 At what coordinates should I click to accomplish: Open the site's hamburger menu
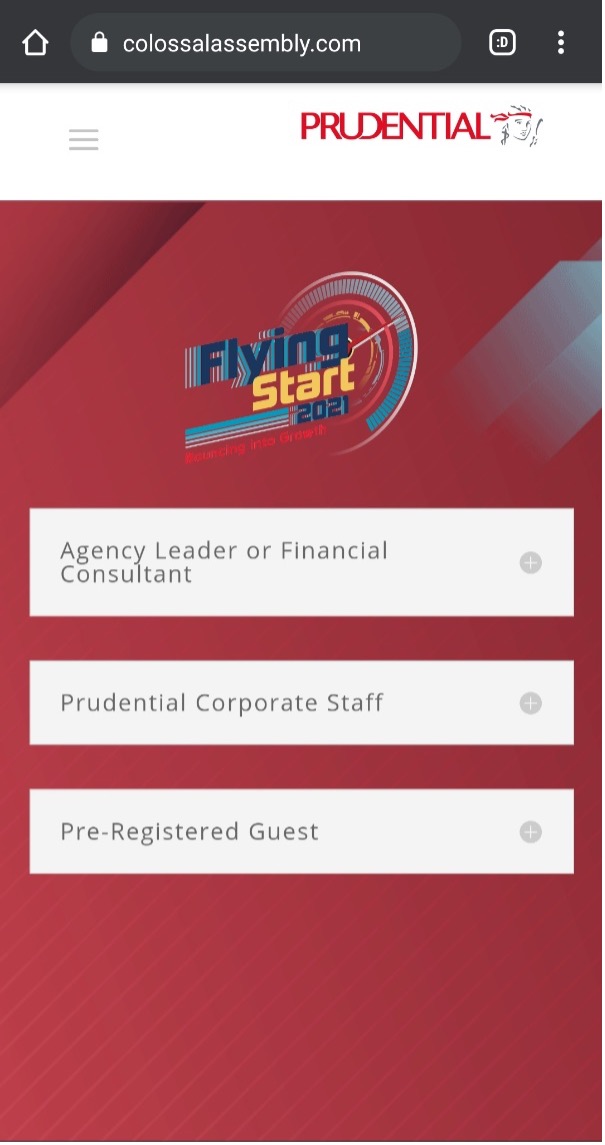coord(84,140)
